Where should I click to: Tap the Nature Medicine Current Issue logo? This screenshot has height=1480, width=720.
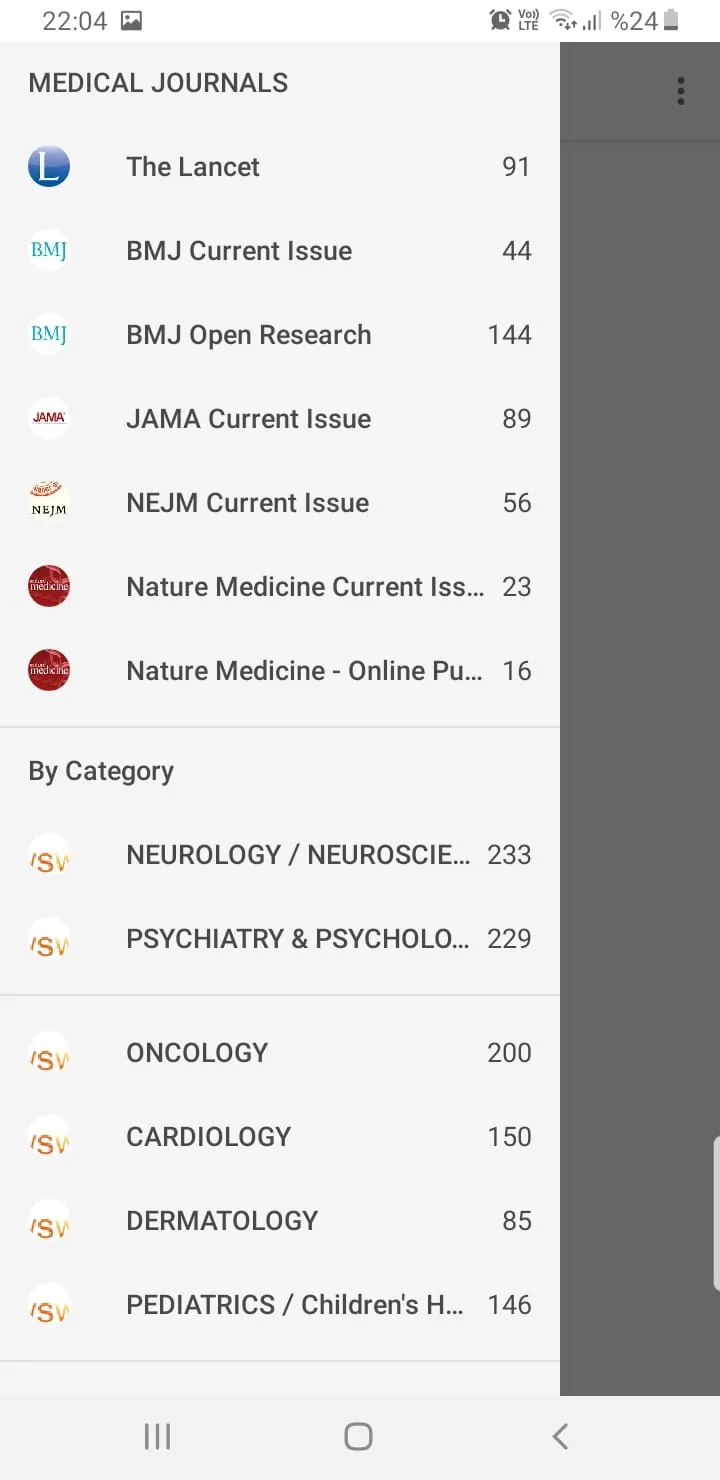(48, 586)
